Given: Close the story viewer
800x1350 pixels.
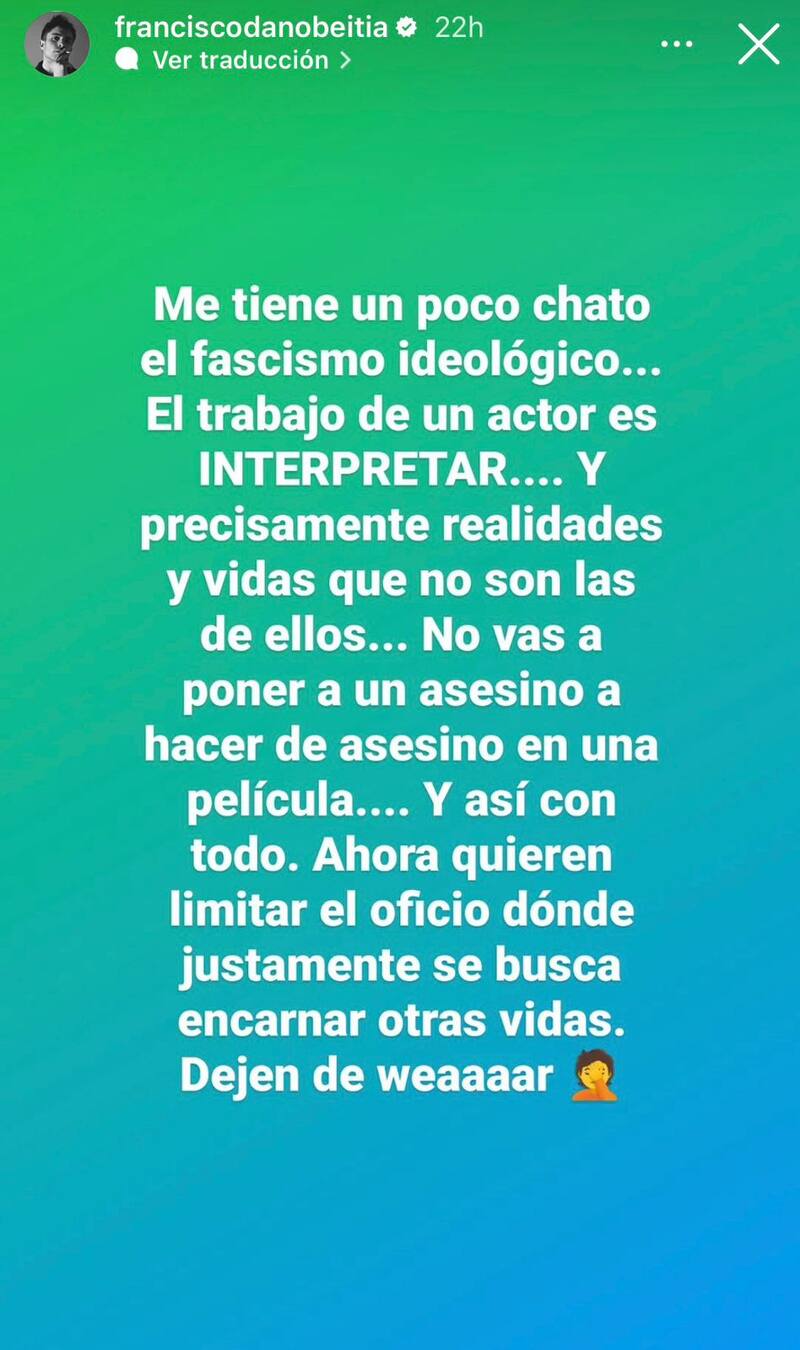Looking at the screenshot, I should pyautogui.click(x=758, y=44).
